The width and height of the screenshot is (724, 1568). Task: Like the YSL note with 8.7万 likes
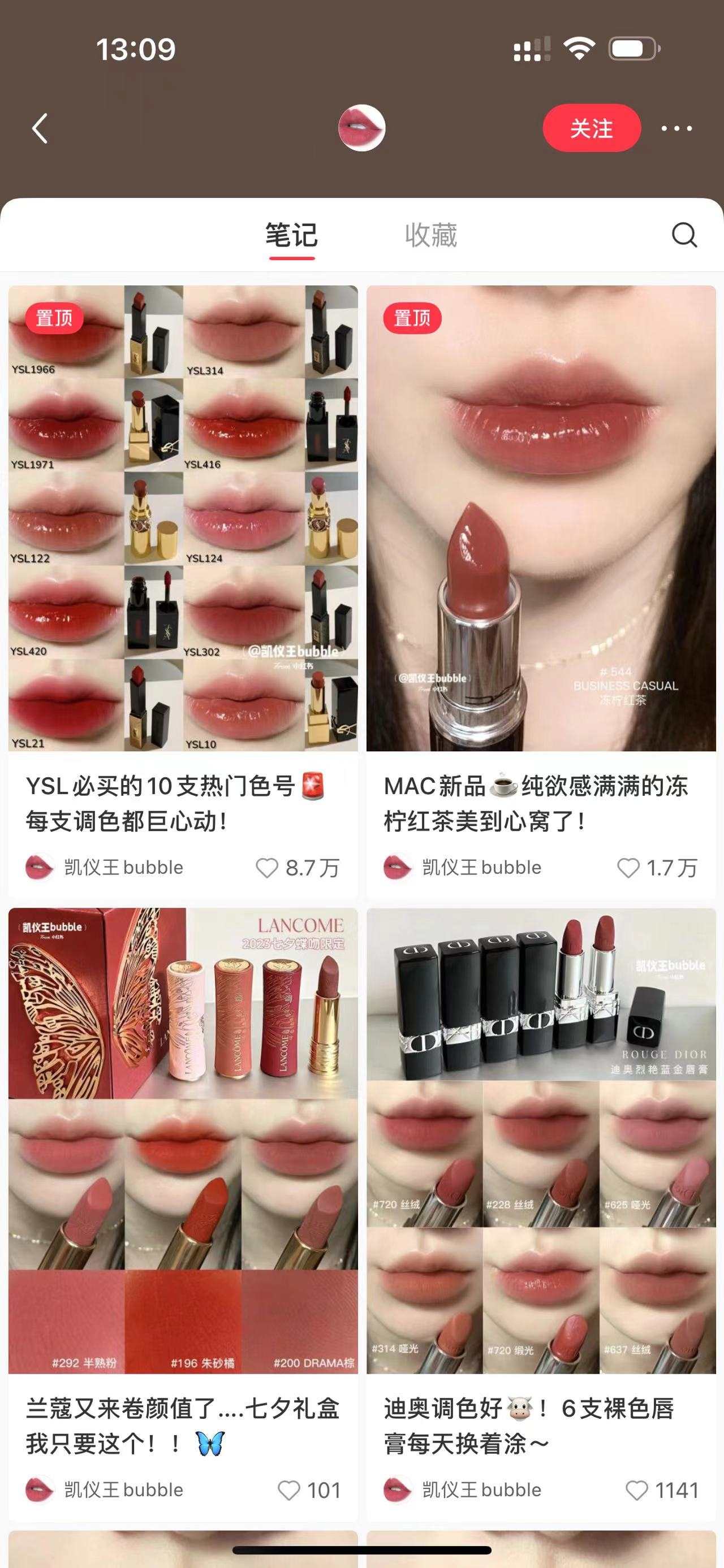[x=267, y=868]
